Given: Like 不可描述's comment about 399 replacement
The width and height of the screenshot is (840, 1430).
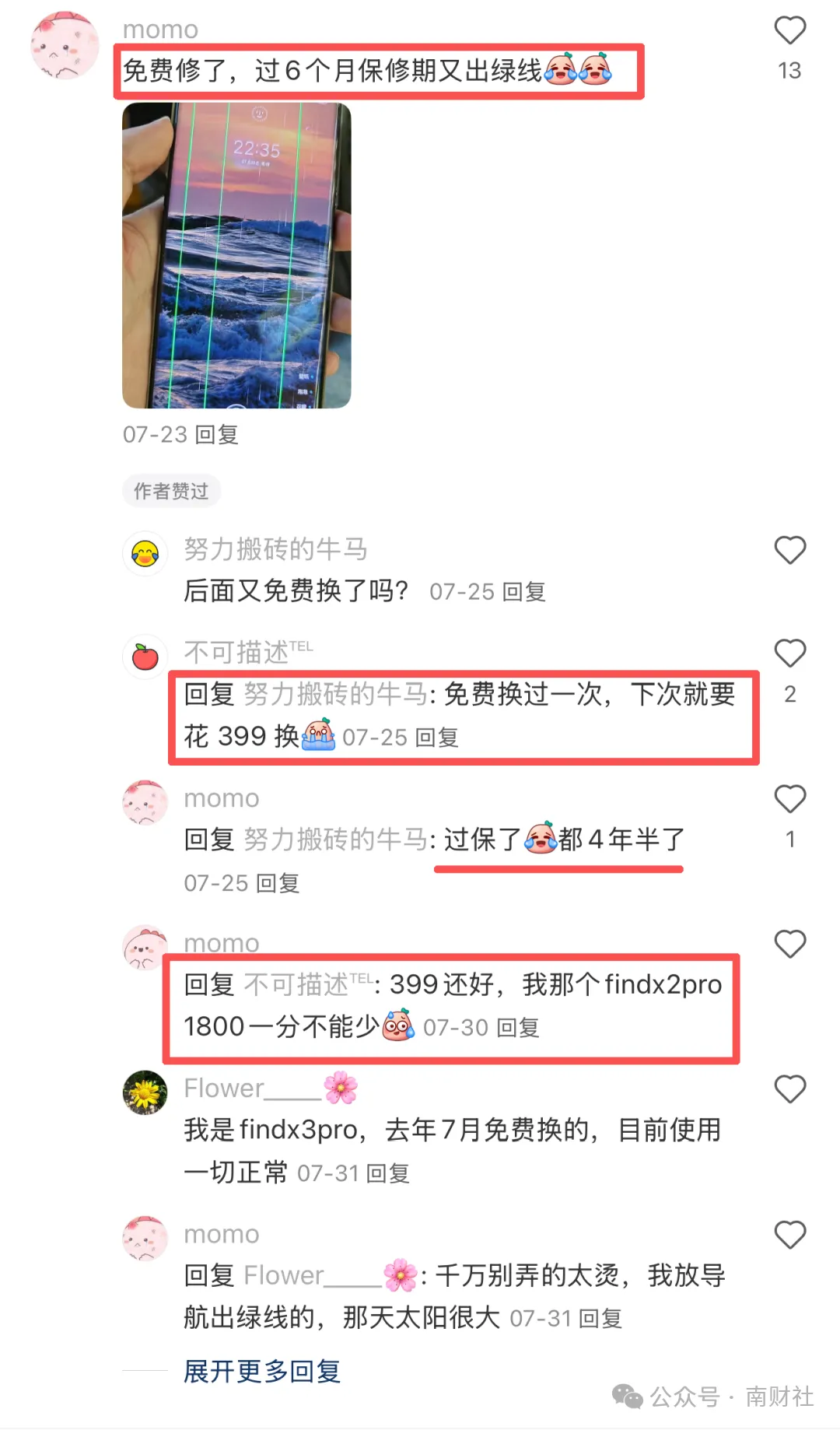Looking at the screenshot, I should (x=789, y=654).
